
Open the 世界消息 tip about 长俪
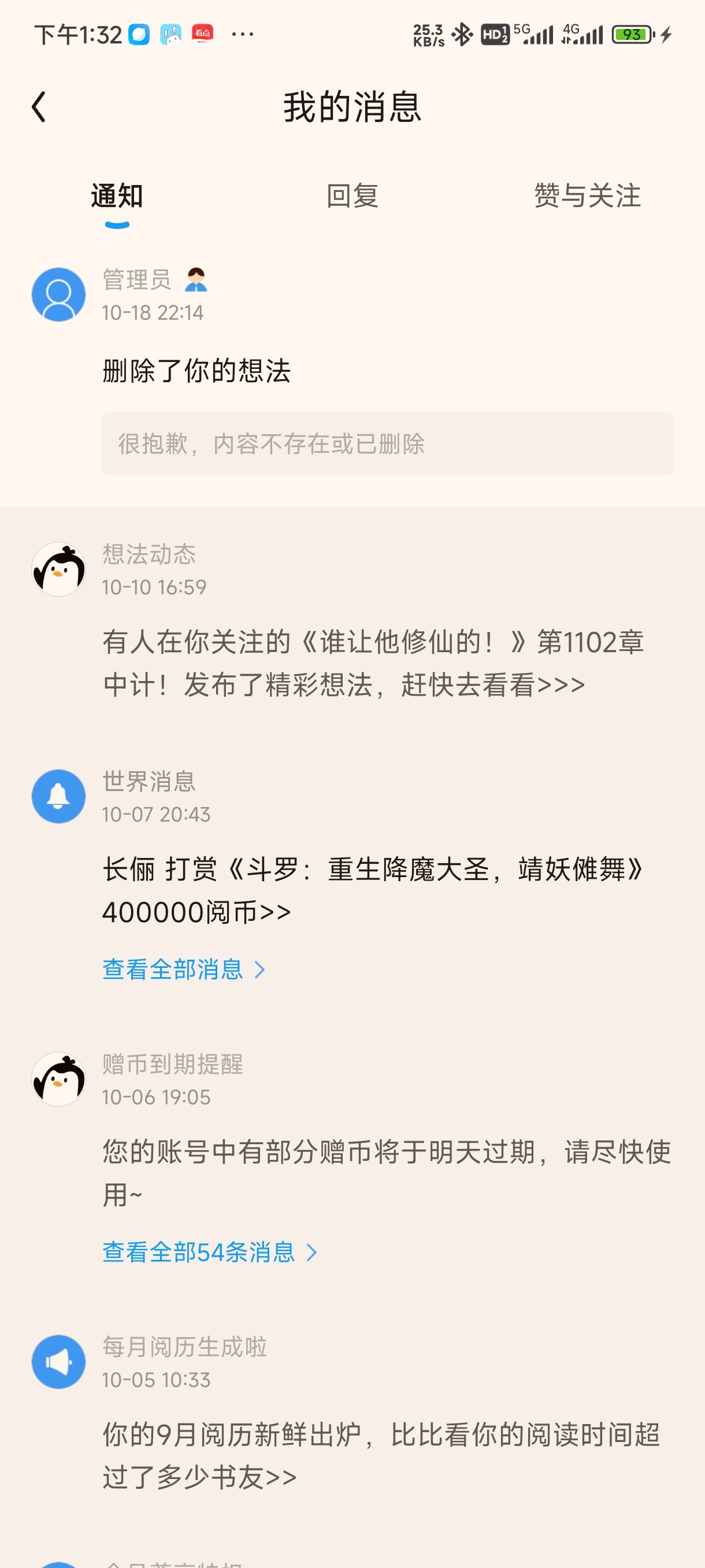(372, 890)
